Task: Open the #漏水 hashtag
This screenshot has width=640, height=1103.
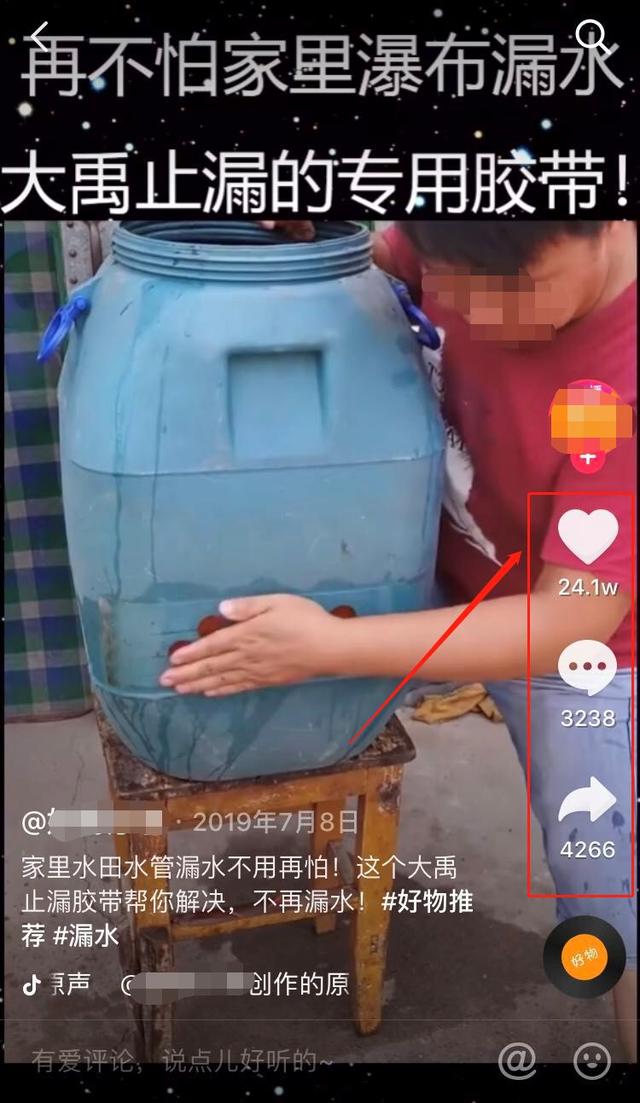Action: coord(86,936)
